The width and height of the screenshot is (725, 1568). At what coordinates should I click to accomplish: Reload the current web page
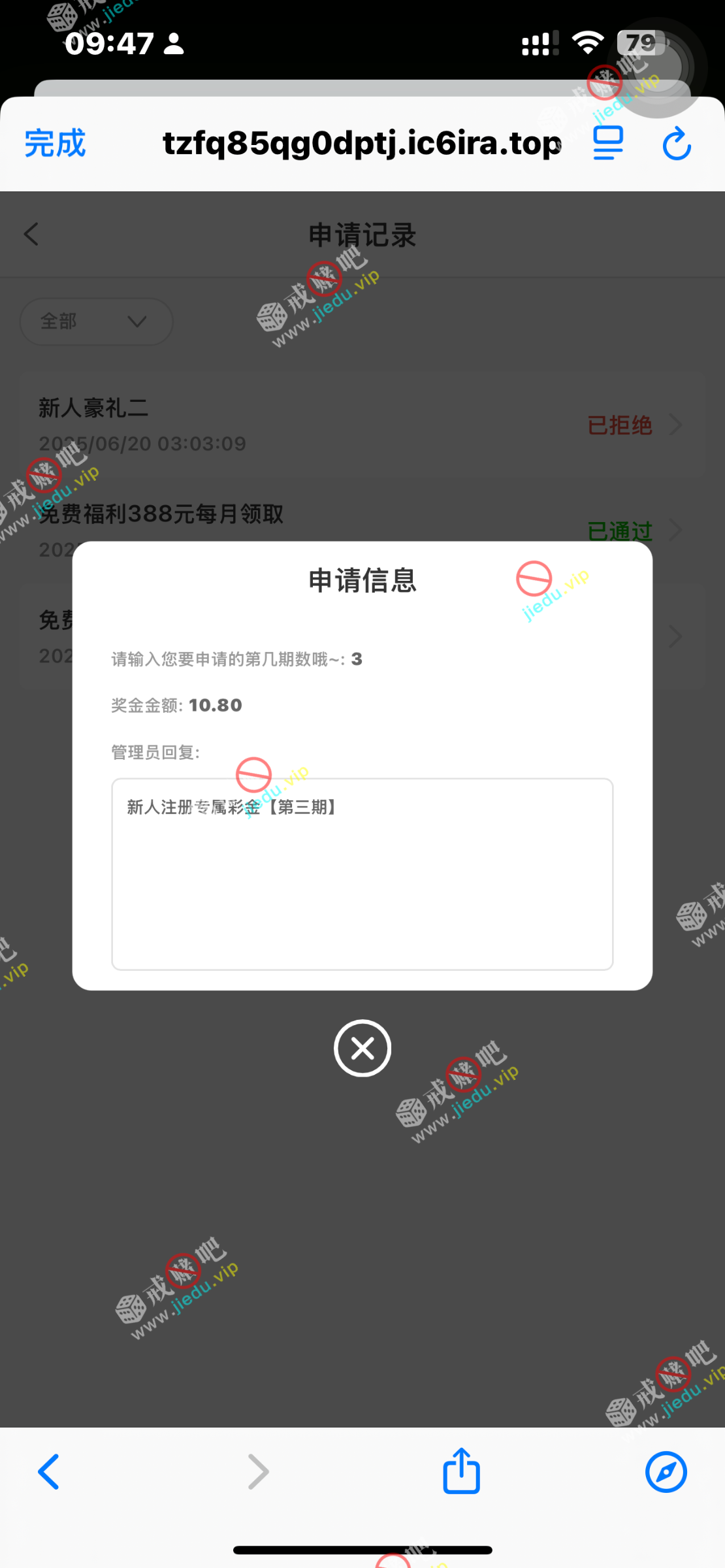[677, 144]
